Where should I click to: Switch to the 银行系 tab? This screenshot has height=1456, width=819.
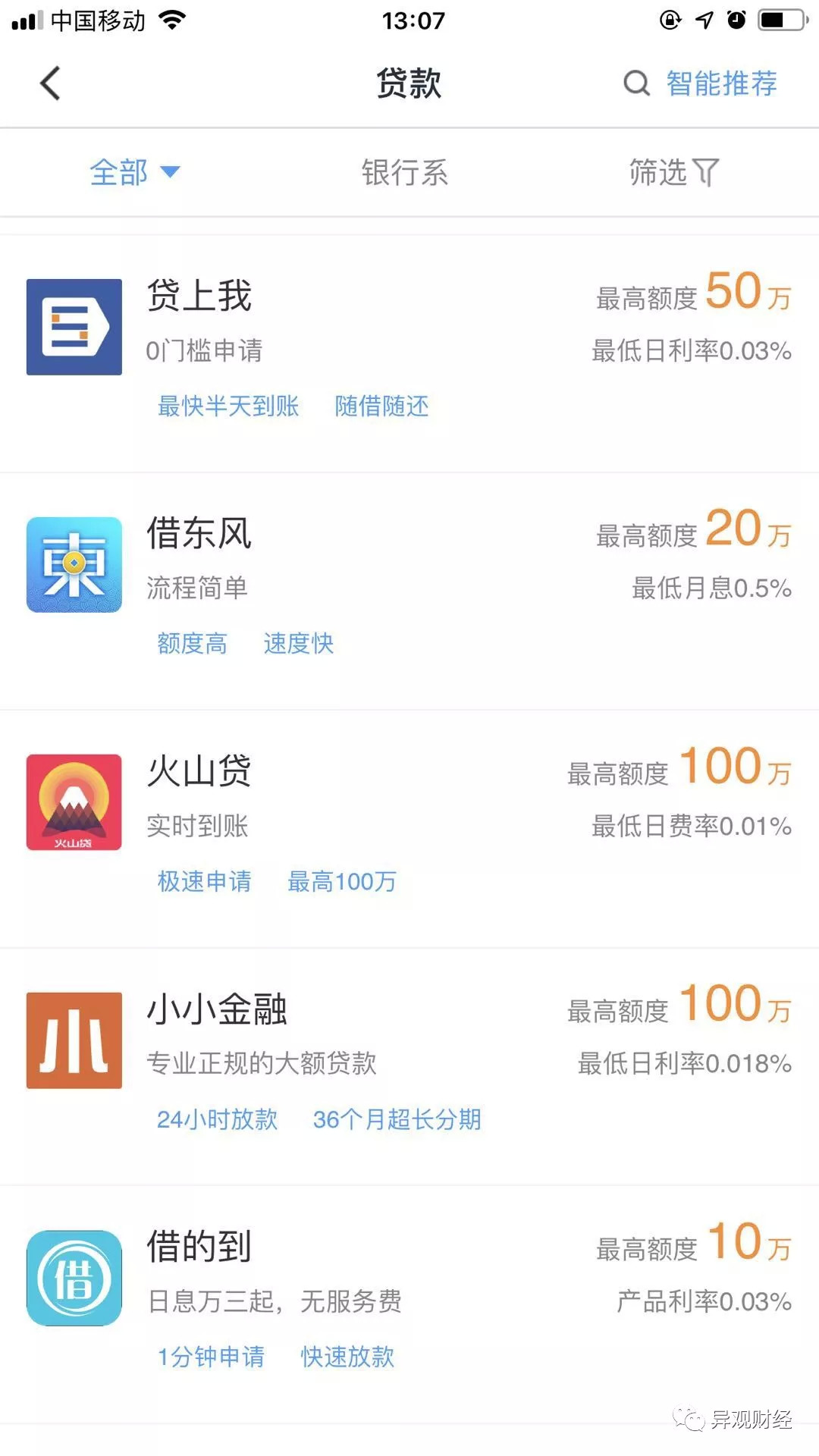point(404,172)
